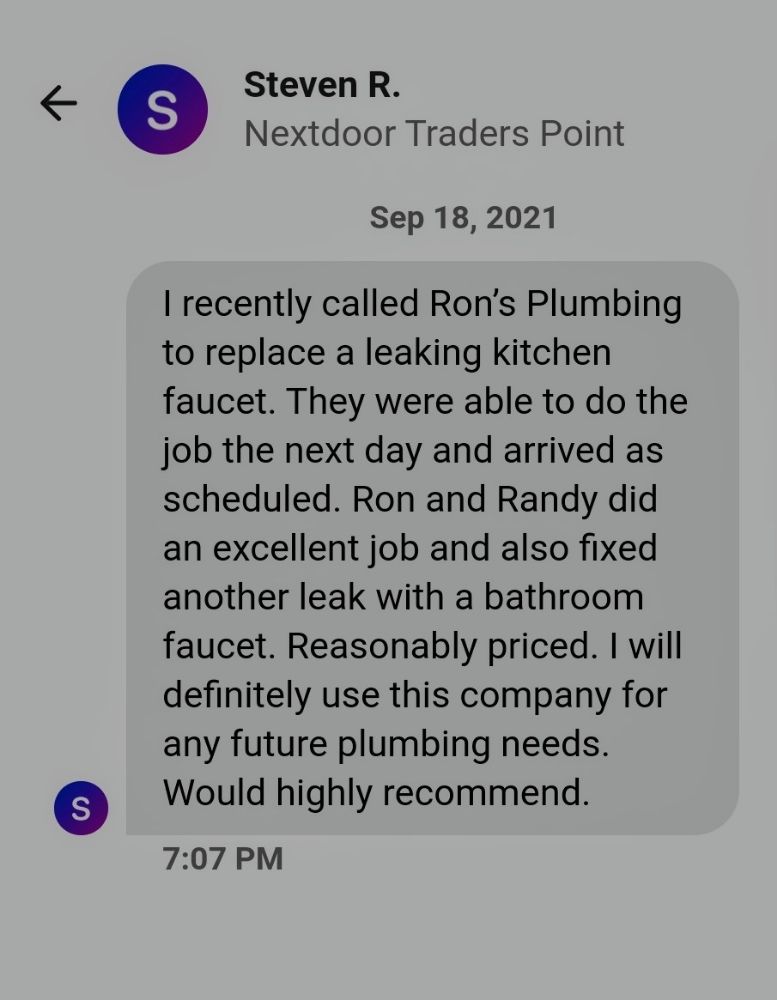Viewport: 777px width, 1000px height.
Task: Click the message time label under the bubble
Action: [x=222, y=858]
